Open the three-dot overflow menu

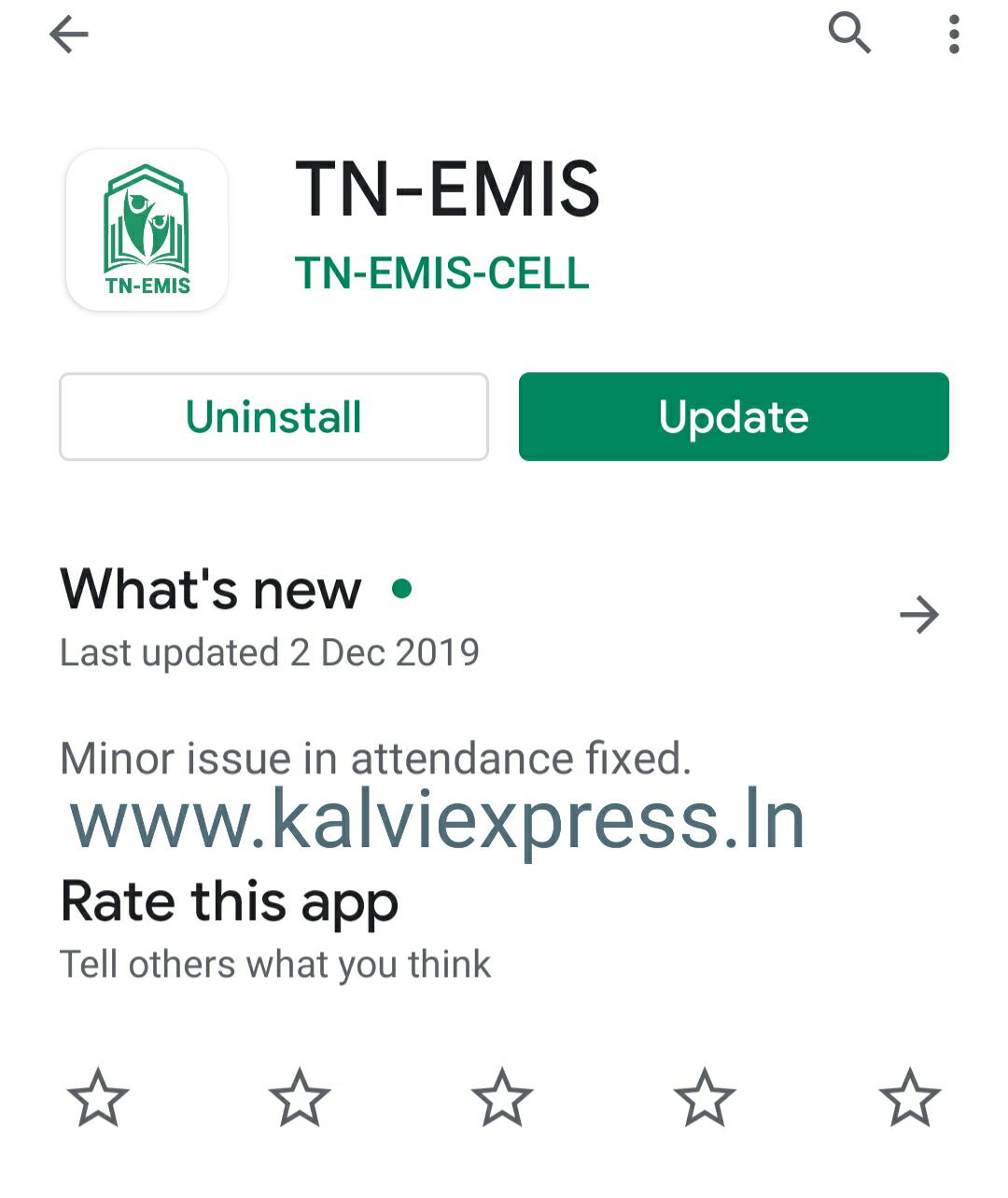tap(953, 35)
